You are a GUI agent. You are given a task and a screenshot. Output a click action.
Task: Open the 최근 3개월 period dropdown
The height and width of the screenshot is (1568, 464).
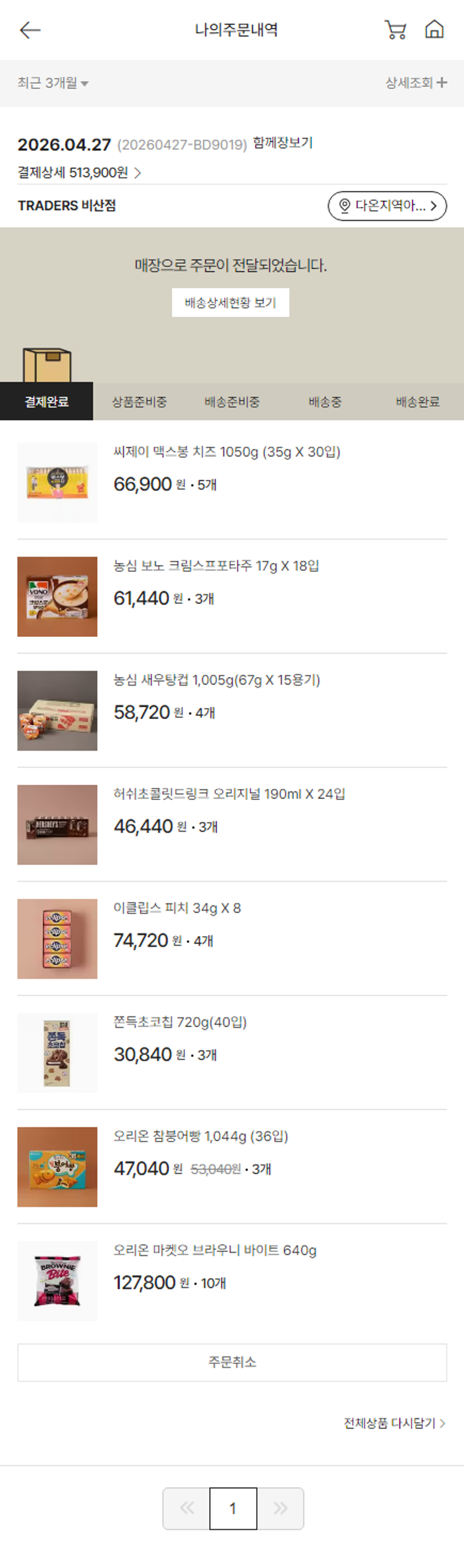point(53,83)
